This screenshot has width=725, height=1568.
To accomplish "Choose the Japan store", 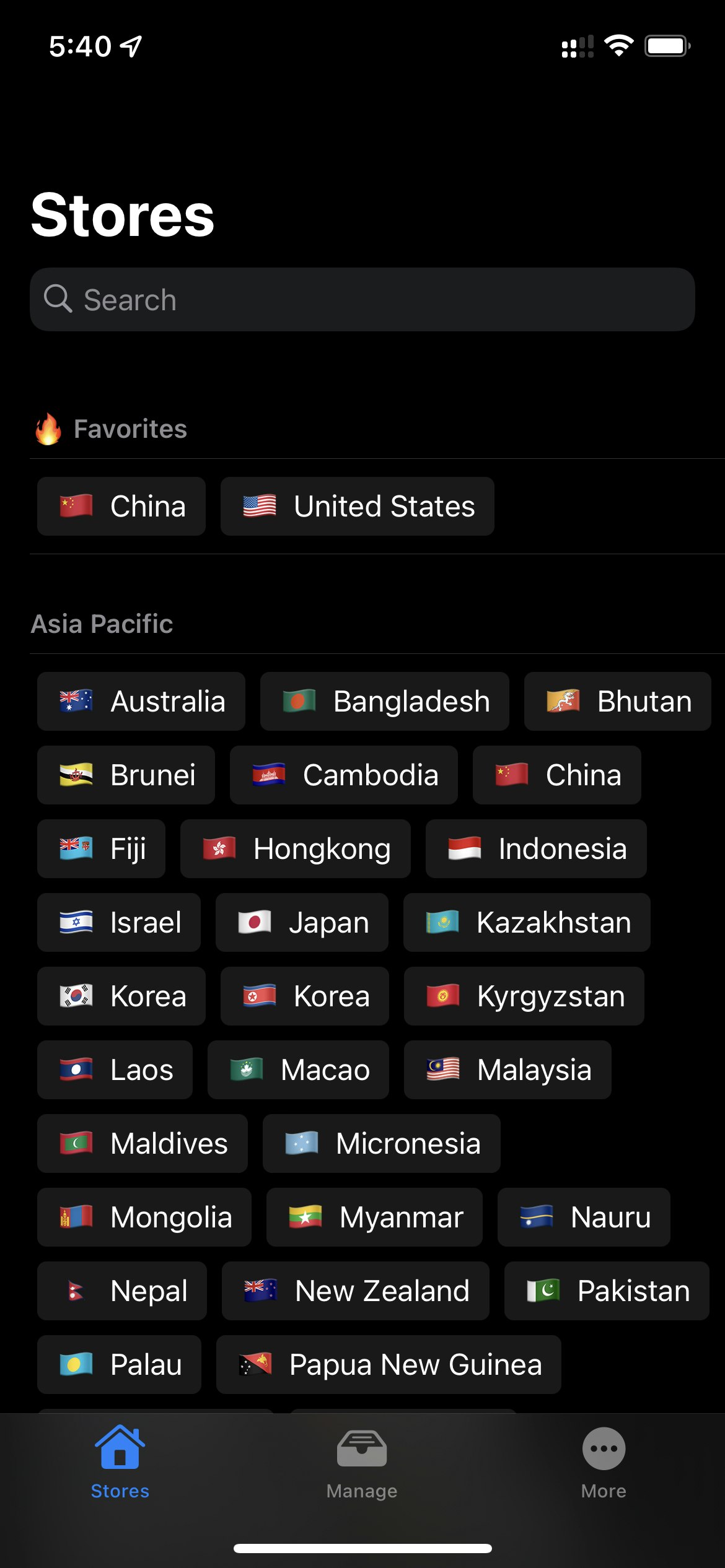I will click(x=302, y=923).
